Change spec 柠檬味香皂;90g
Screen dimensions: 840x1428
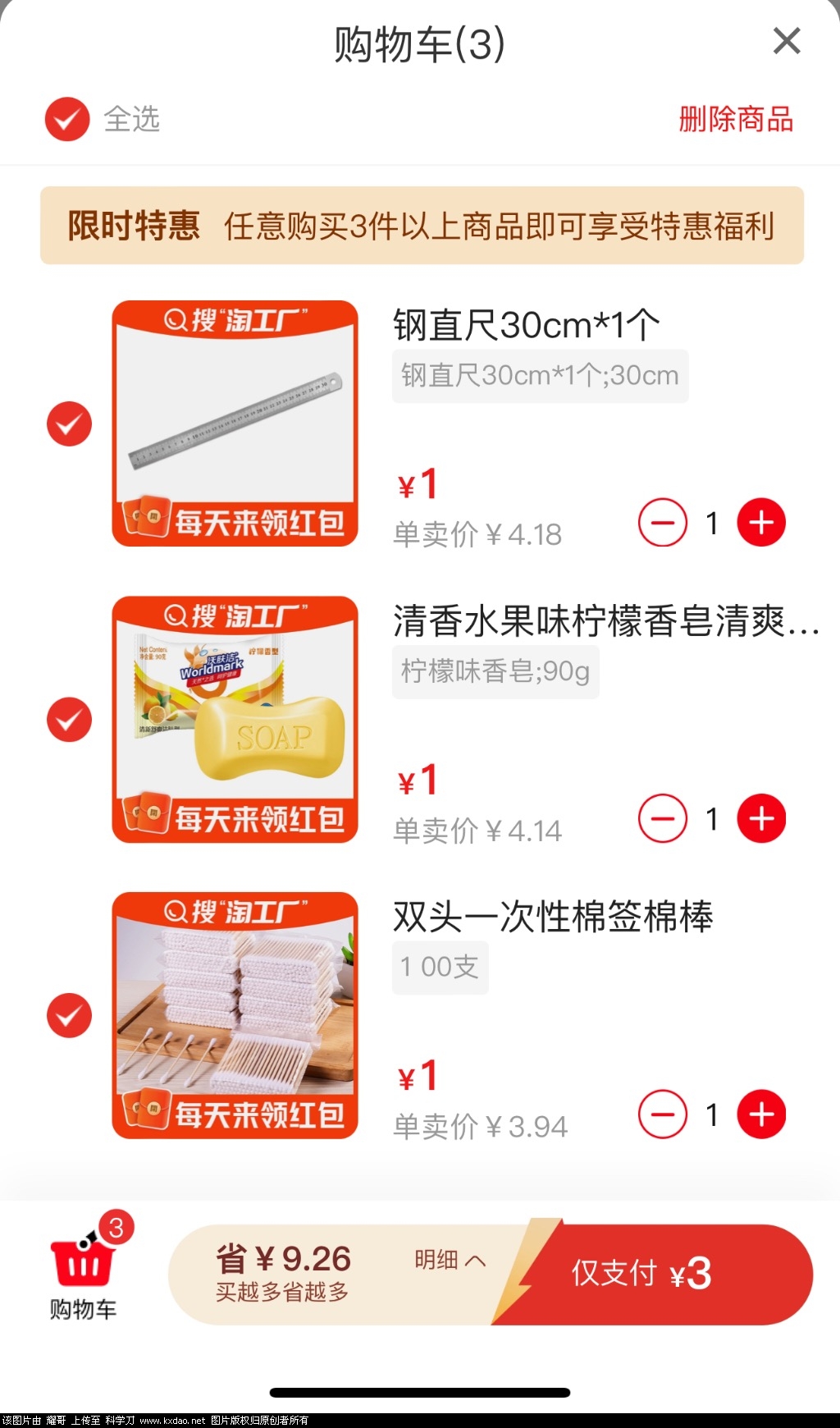[495, 671]
